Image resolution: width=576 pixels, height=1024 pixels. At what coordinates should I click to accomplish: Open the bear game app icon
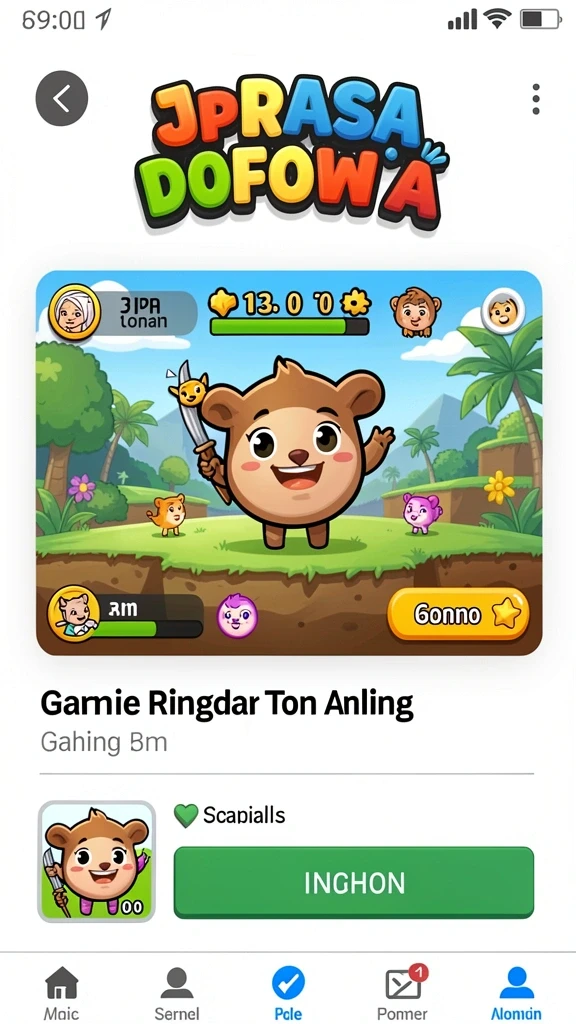[x=97, y=861]
